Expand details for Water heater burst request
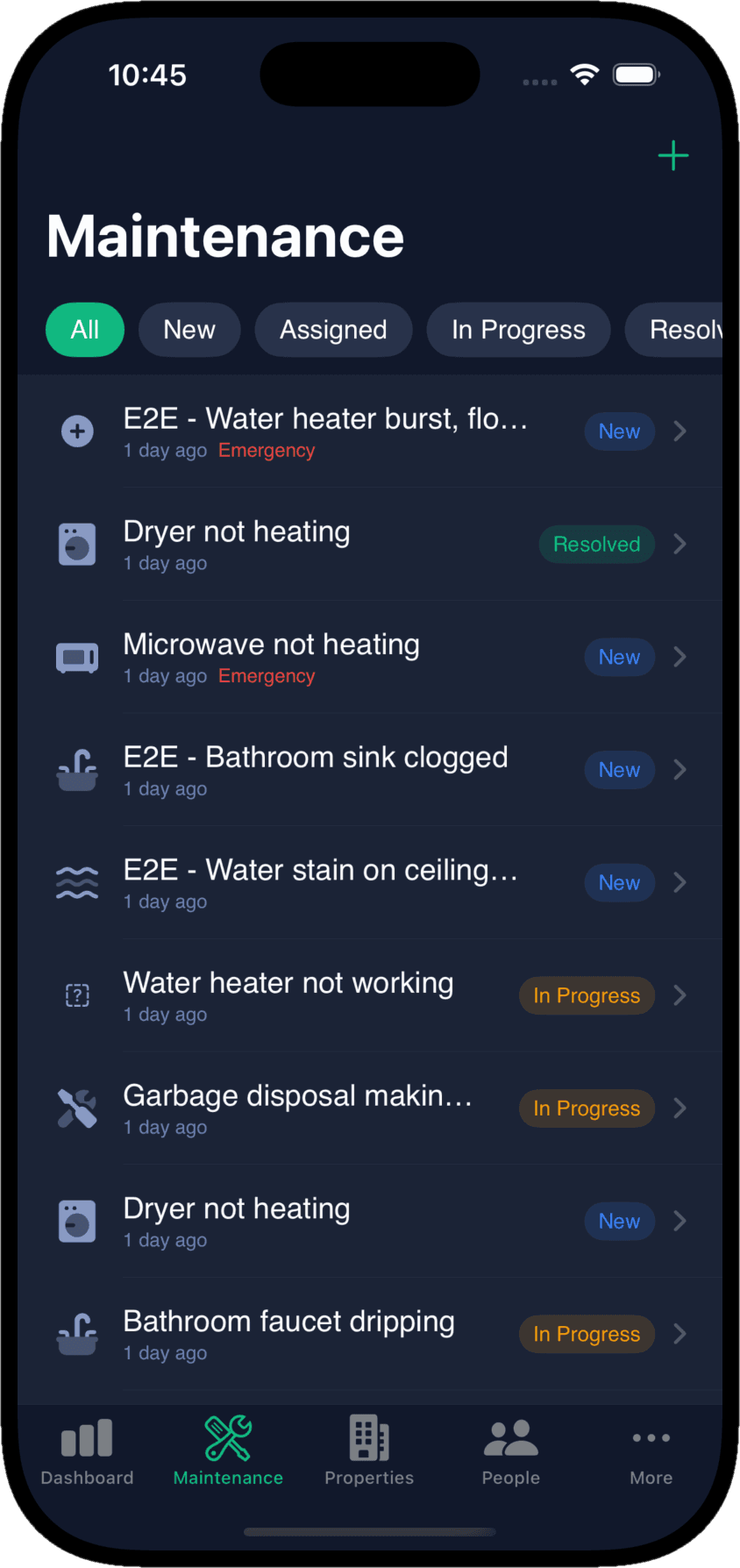This screenshot has height=1568, width=740. coord(680,431)
